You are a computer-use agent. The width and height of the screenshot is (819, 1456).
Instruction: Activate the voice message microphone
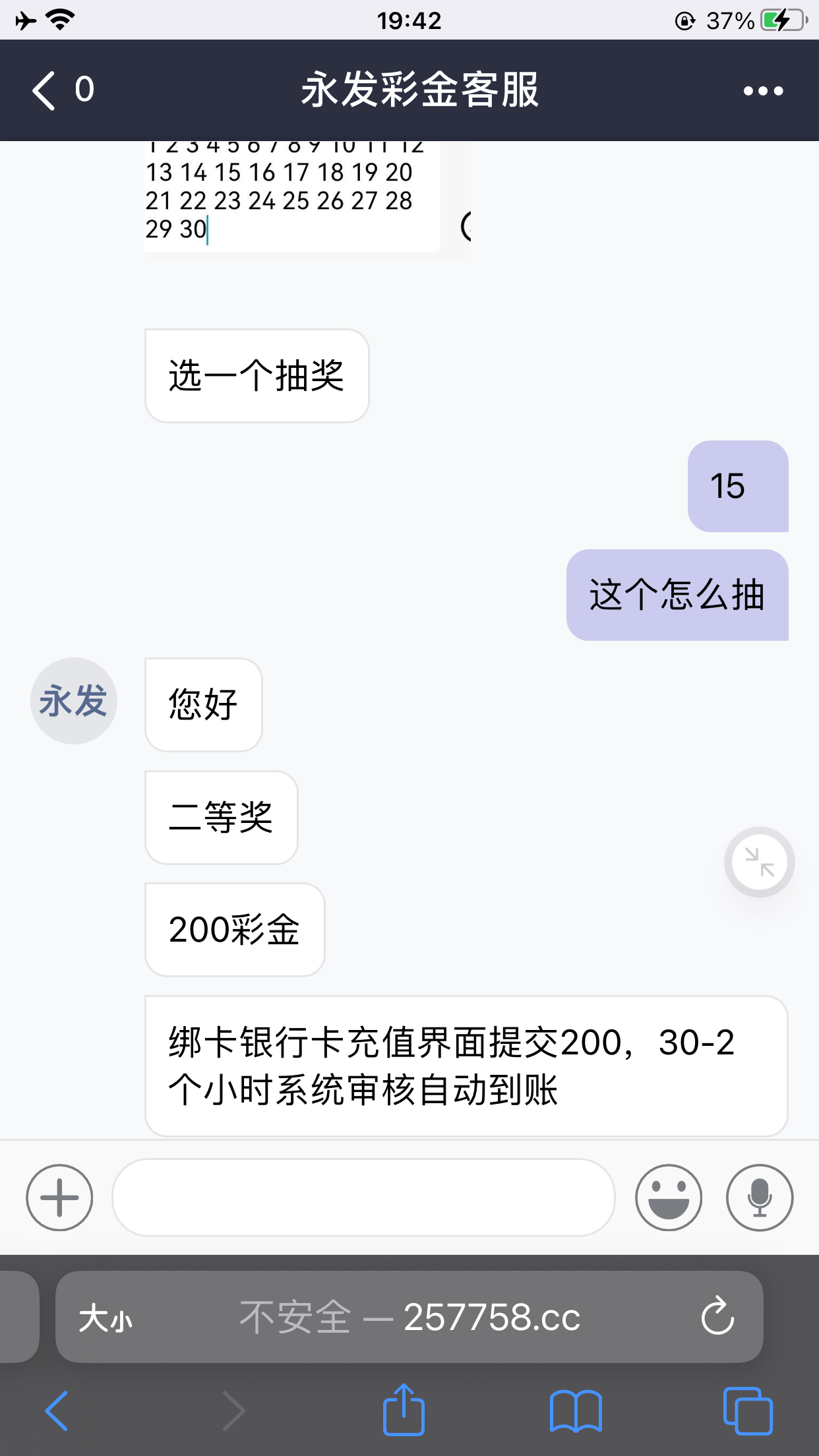coord(759,1198)
